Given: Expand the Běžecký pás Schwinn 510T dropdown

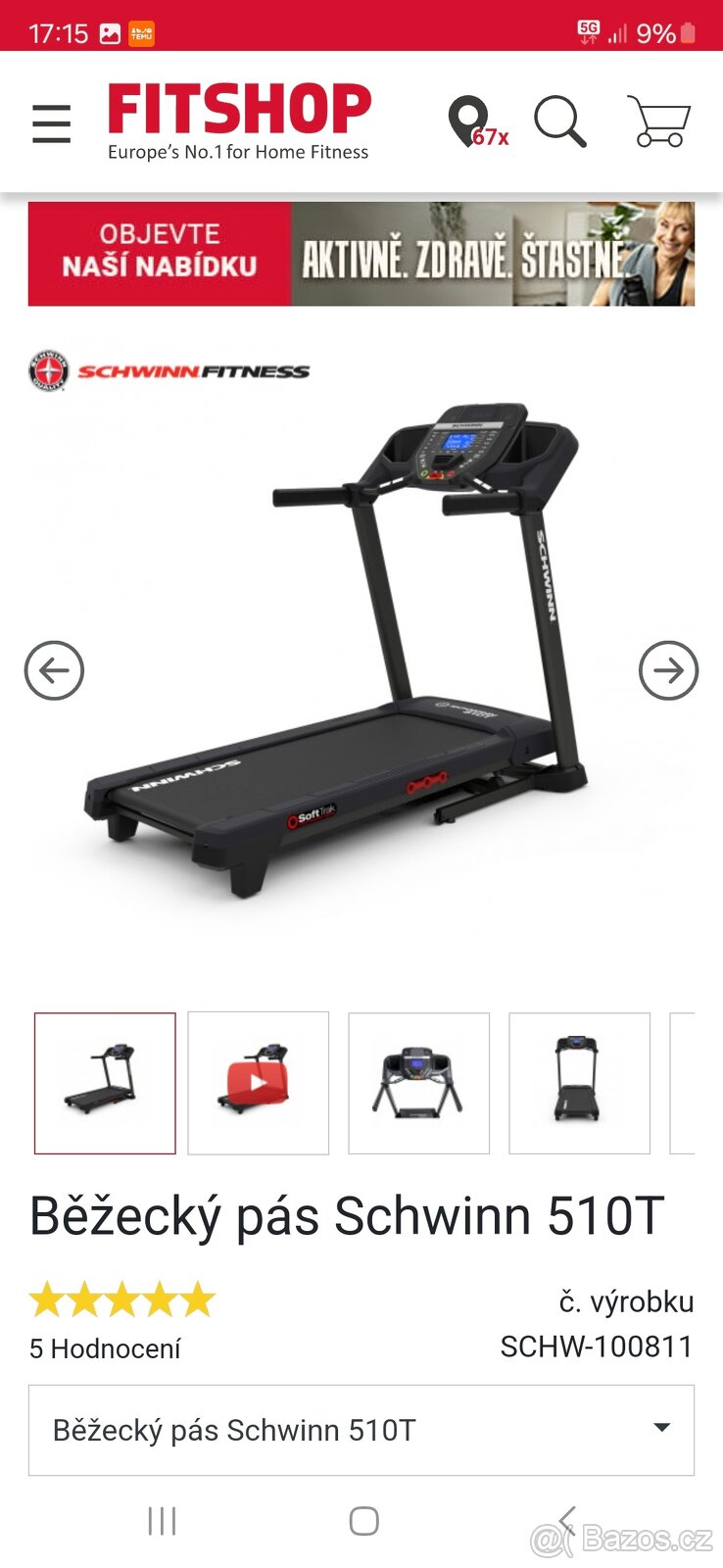Looking at the screenshot, I should point(361,1430).
